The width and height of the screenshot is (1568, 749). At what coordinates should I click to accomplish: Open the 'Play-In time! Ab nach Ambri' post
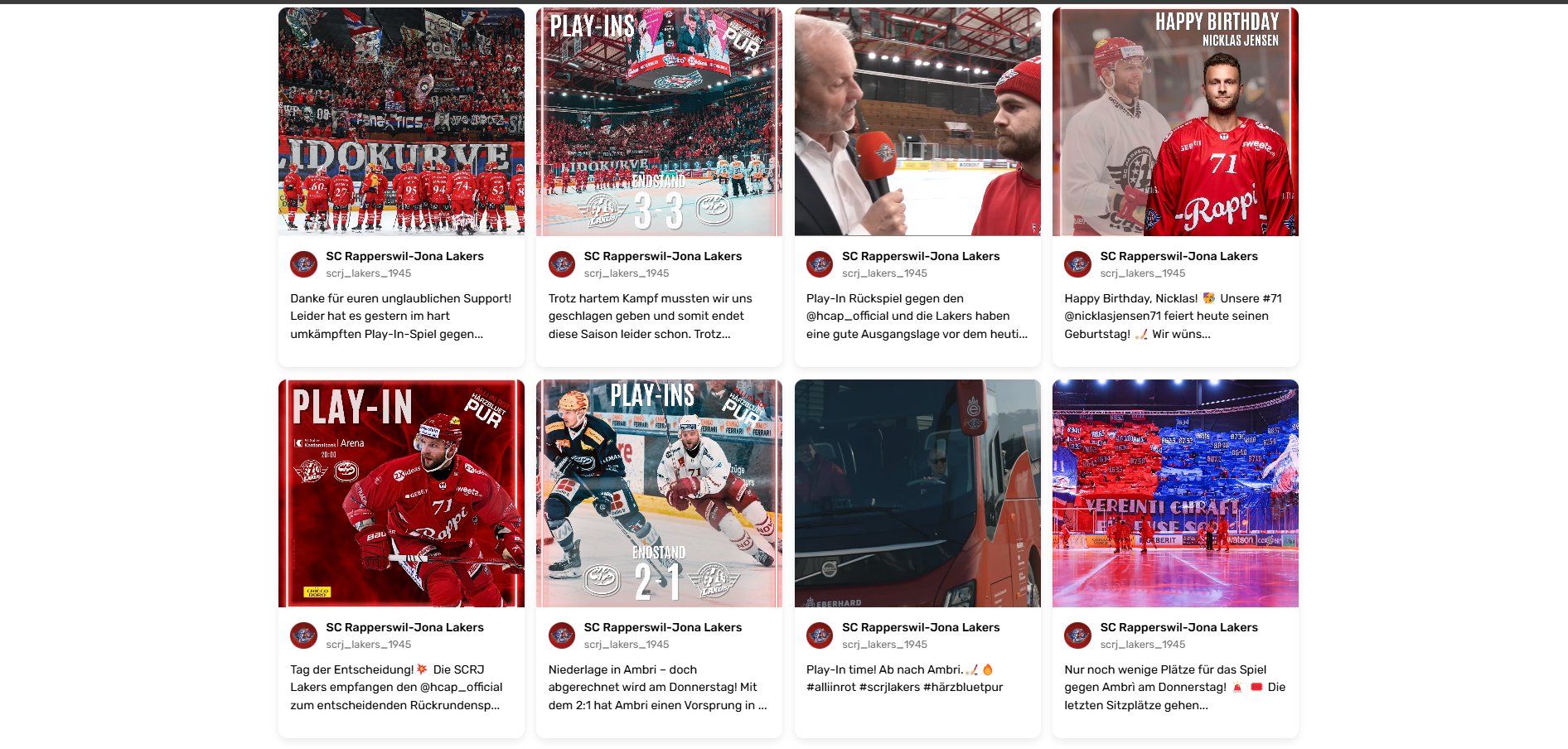pos(917,494)
